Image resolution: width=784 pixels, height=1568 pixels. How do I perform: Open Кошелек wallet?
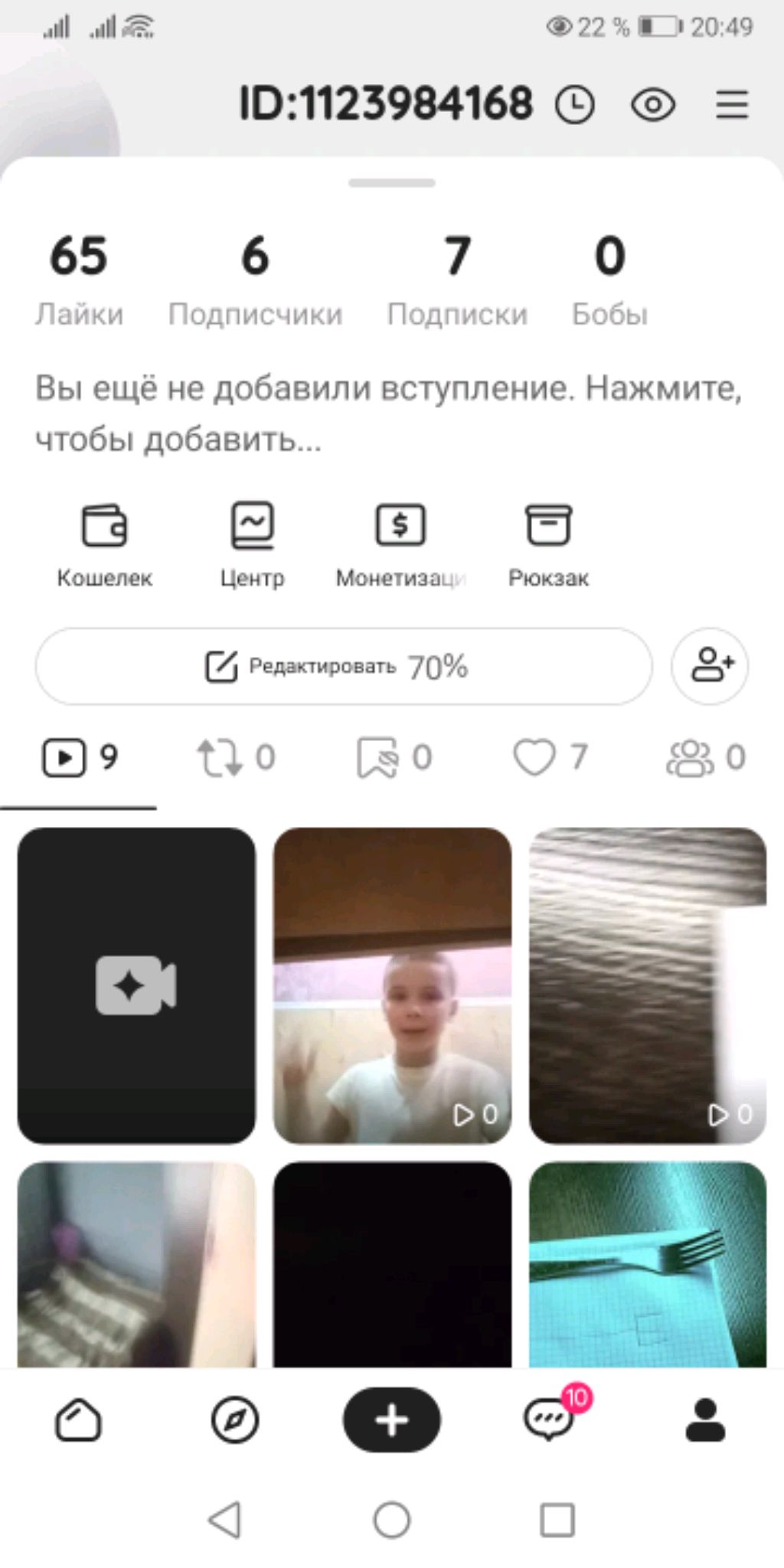pyautogui.click(x=104, y=544)
